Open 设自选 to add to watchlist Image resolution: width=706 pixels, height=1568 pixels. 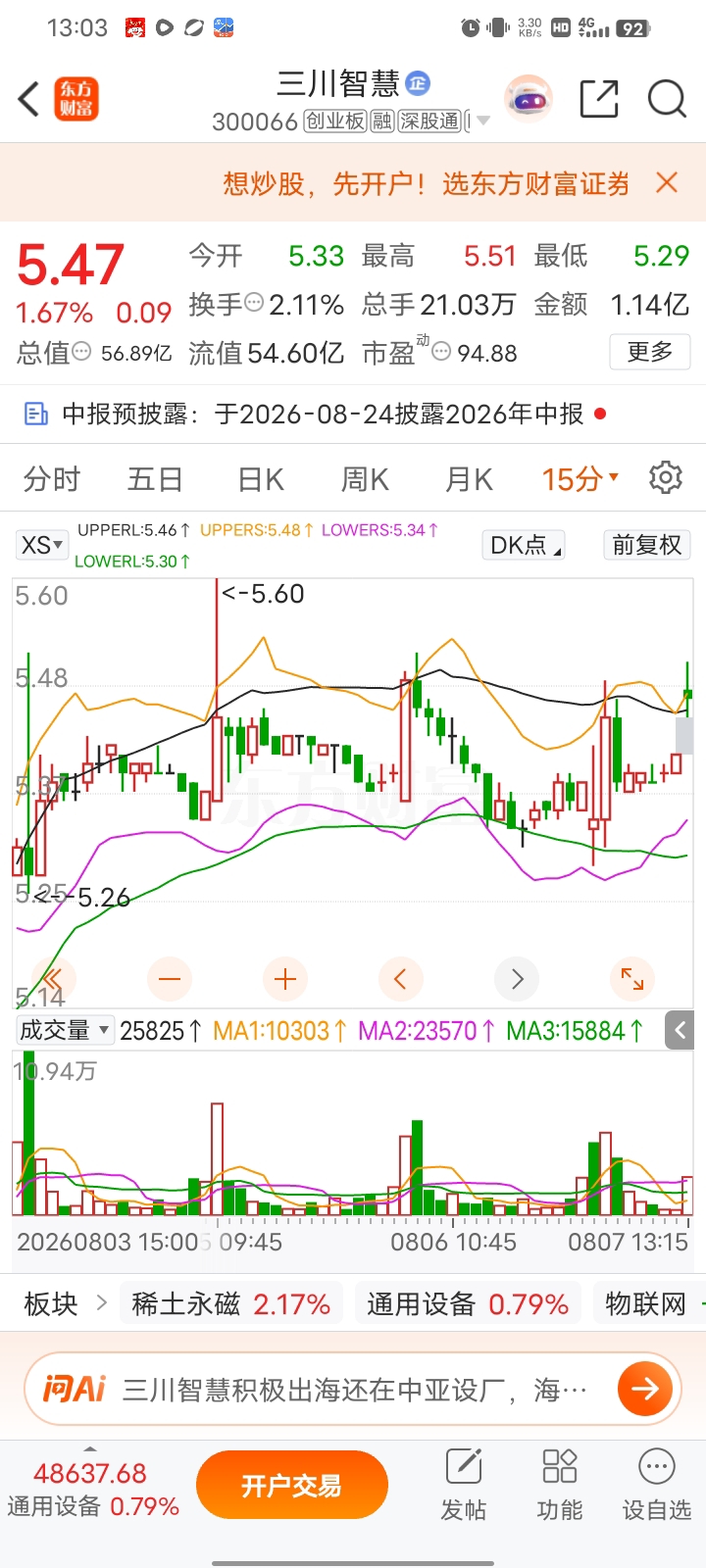pyautogui.click(x=657, y=1486)
